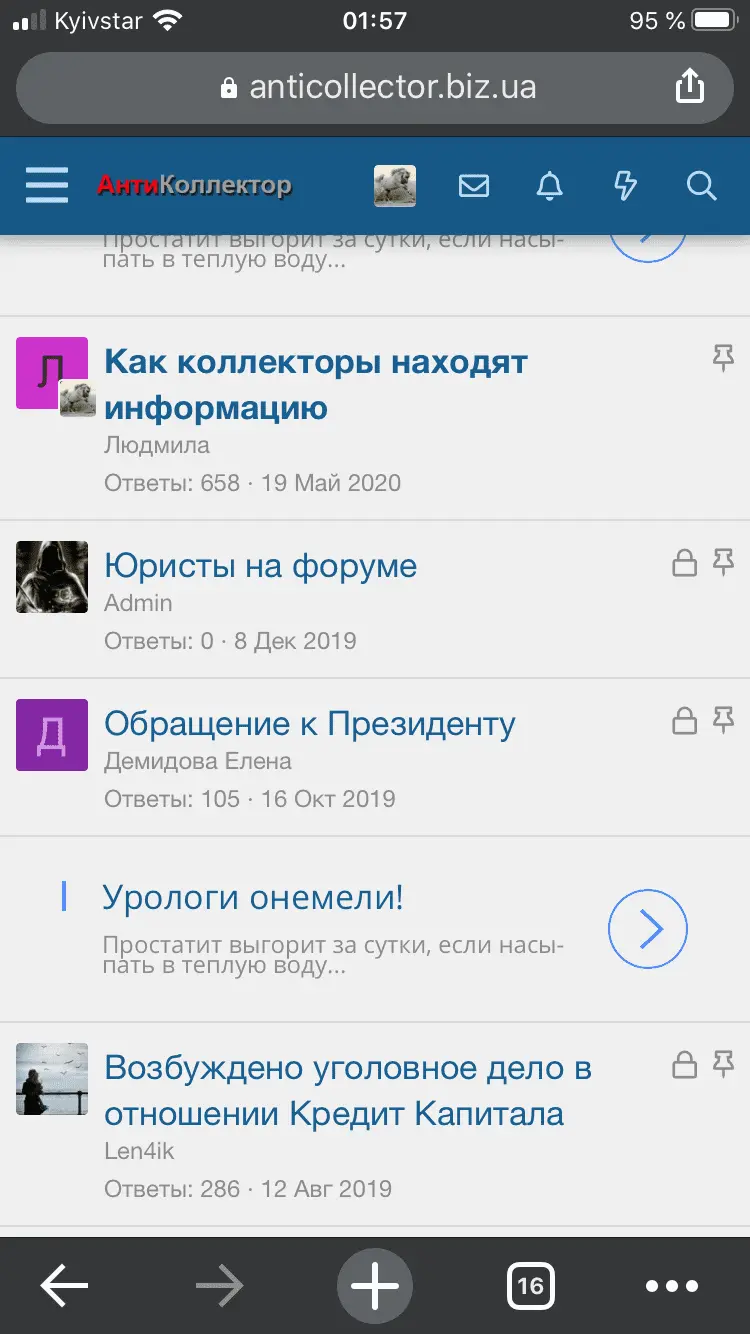Open thread Обращение к Президенту
750x1334 pixels.
tap(310, 724)
